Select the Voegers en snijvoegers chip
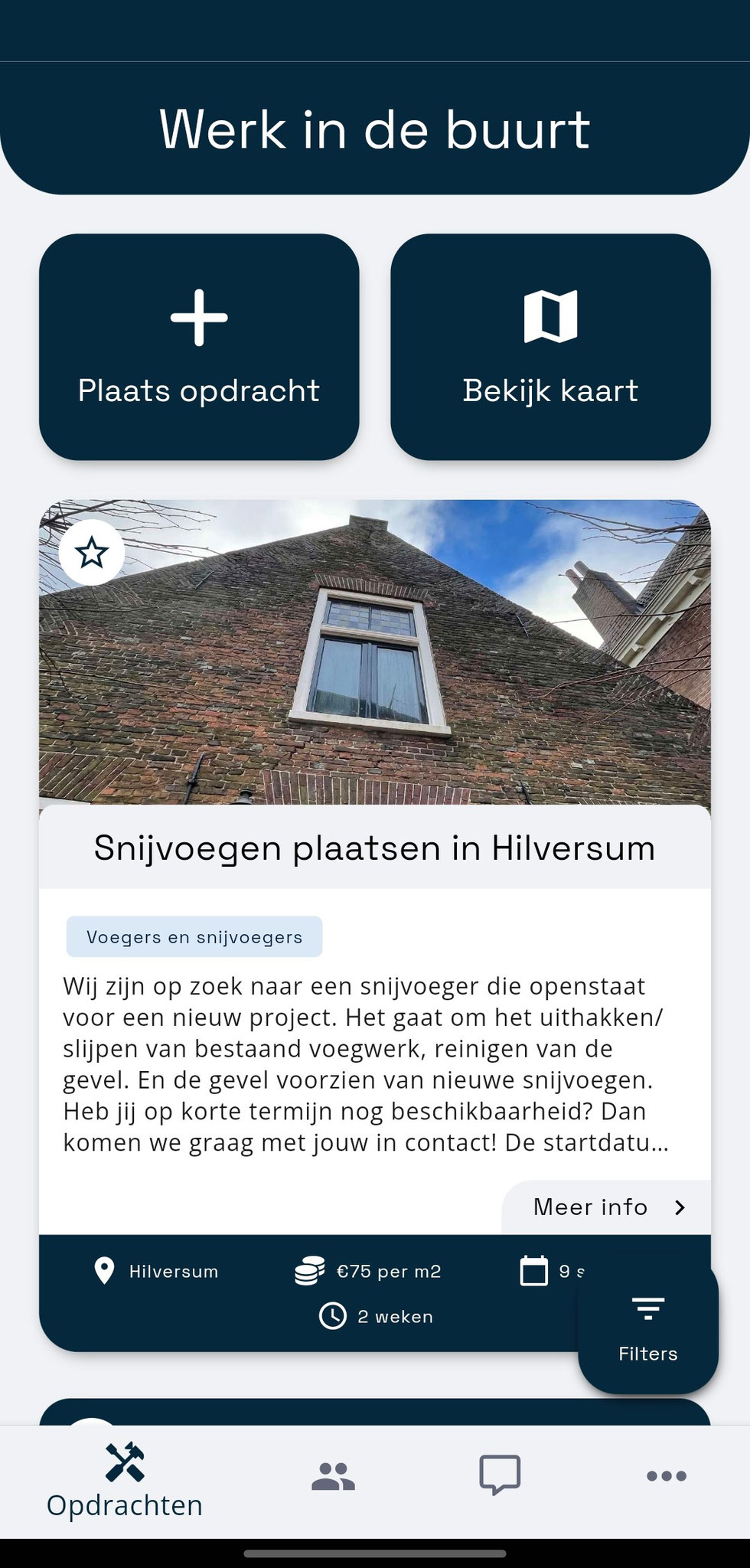This screenshot has width=750, height=1568. click(x=194, y=937)
